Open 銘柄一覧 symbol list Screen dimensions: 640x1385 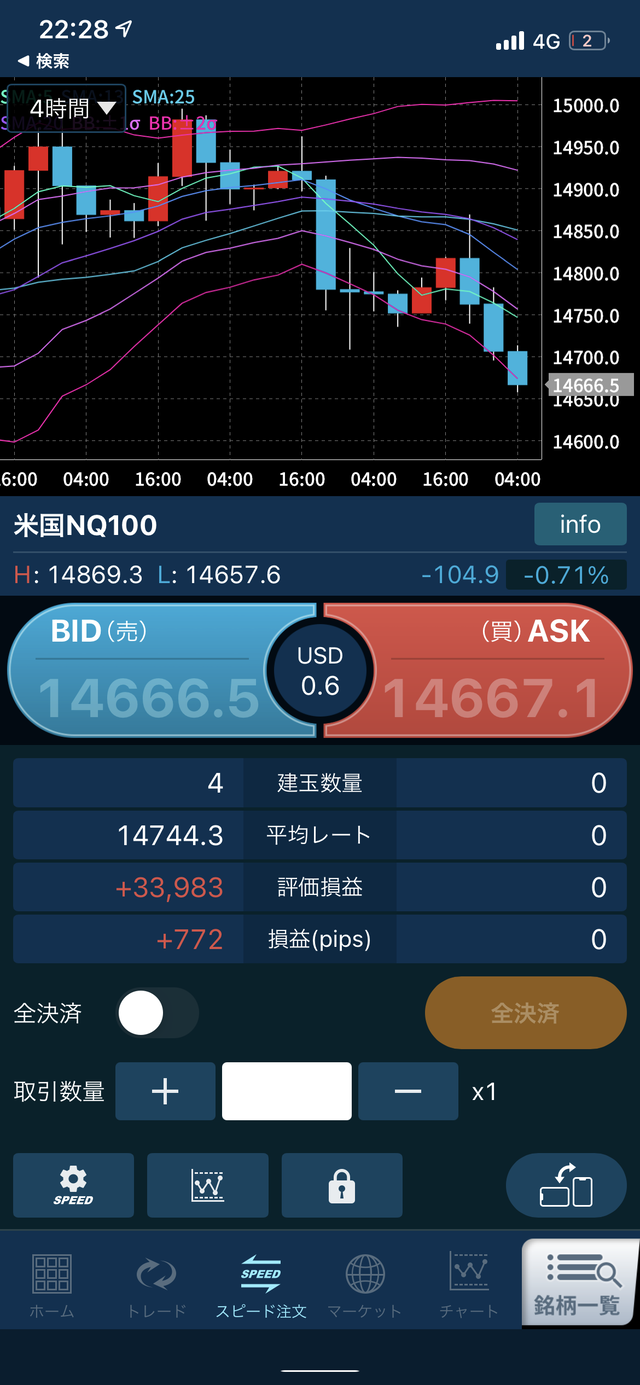coord(580,1282)
